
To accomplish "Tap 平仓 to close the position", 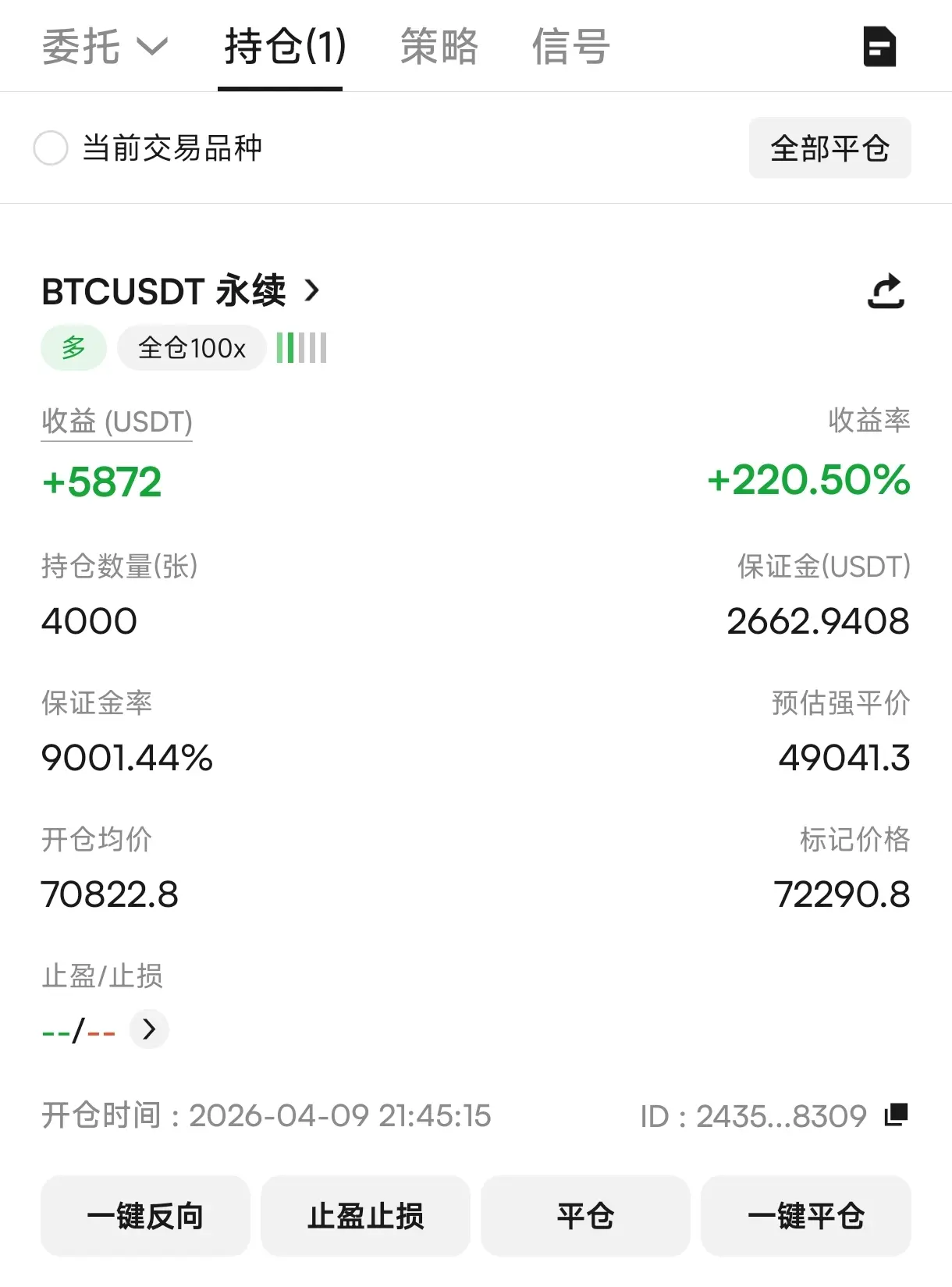I will click(x=585, y=1216).
